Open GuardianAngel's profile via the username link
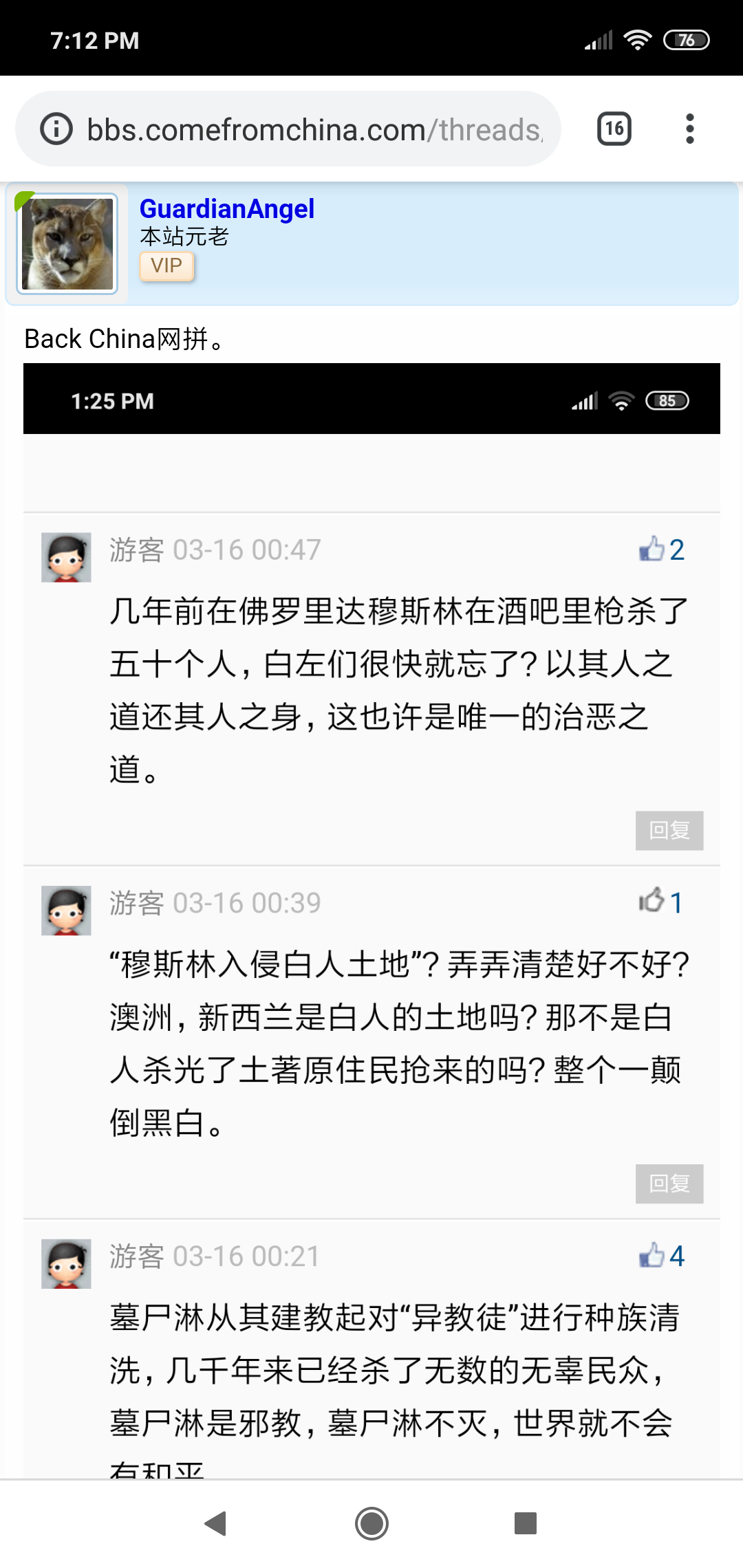 point(226,209)
